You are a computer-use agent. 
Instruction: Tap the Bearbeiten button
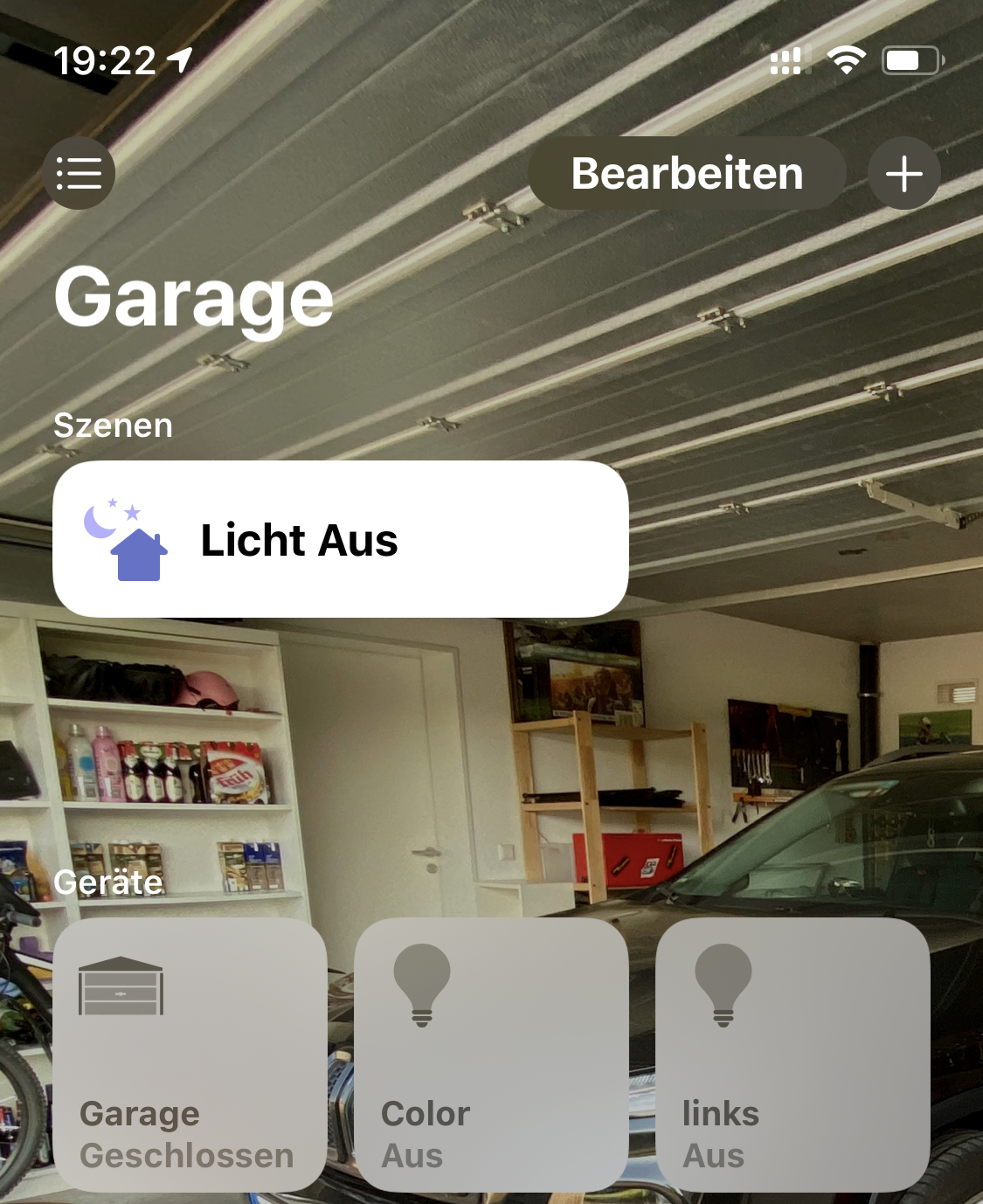[x=687, y=173]
